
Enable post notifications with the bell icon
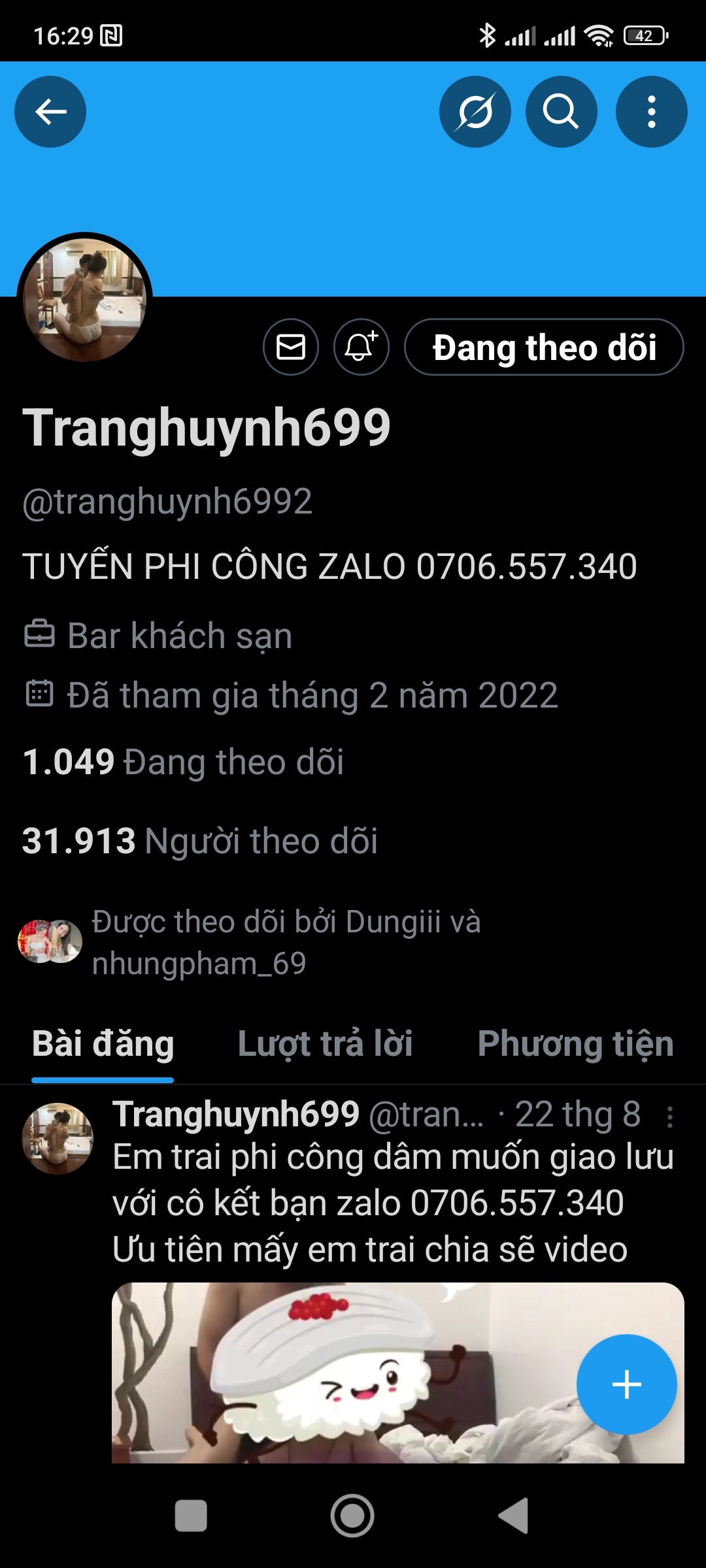[x=361, y=347]
